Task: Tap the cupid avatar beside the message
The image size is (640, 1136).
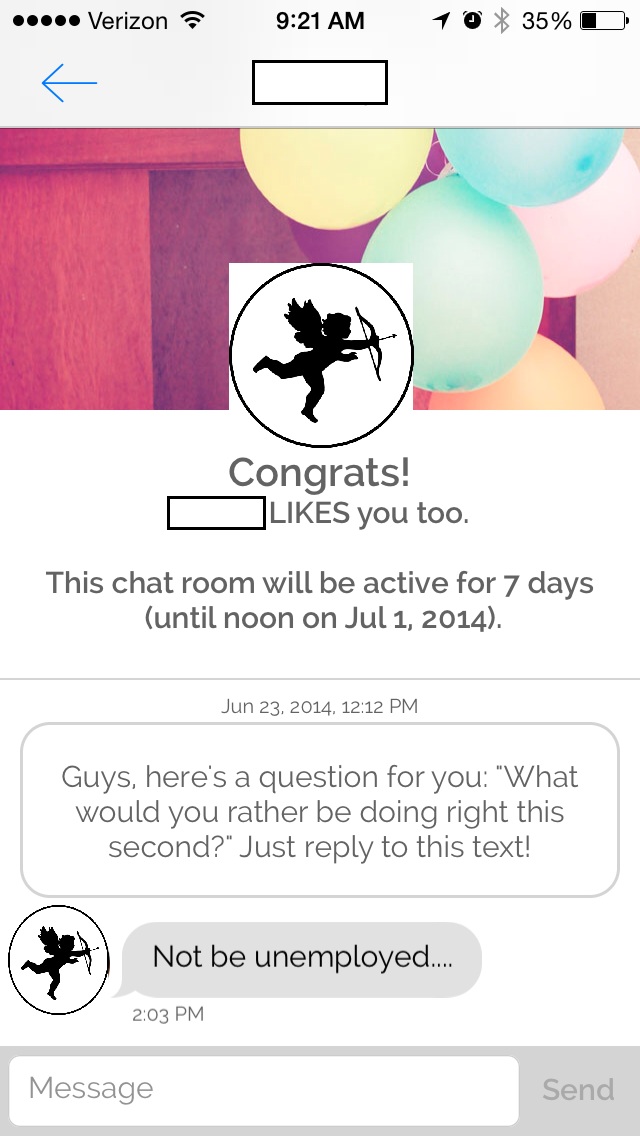Action: point(58,959)
